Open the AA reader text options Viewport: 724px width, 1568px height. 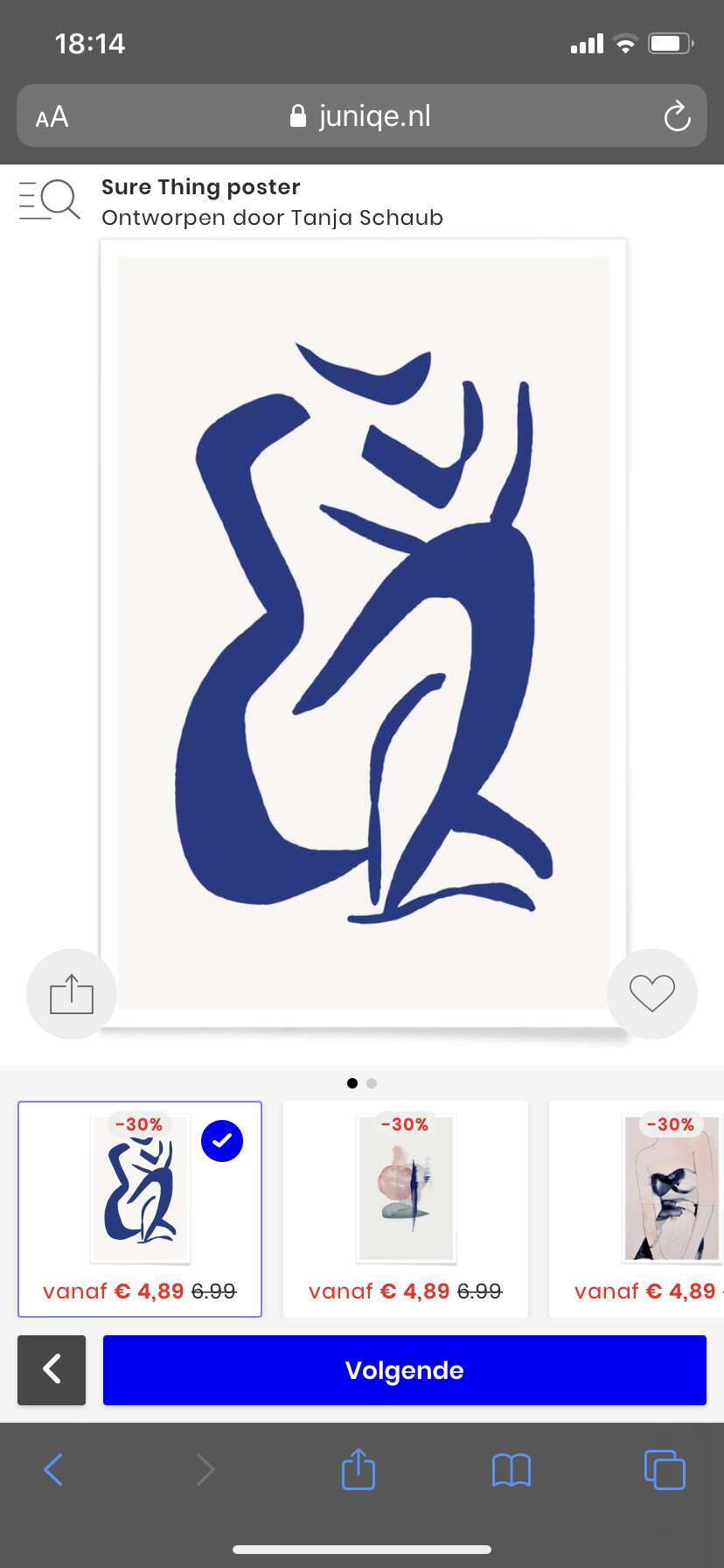pos(52,116)
